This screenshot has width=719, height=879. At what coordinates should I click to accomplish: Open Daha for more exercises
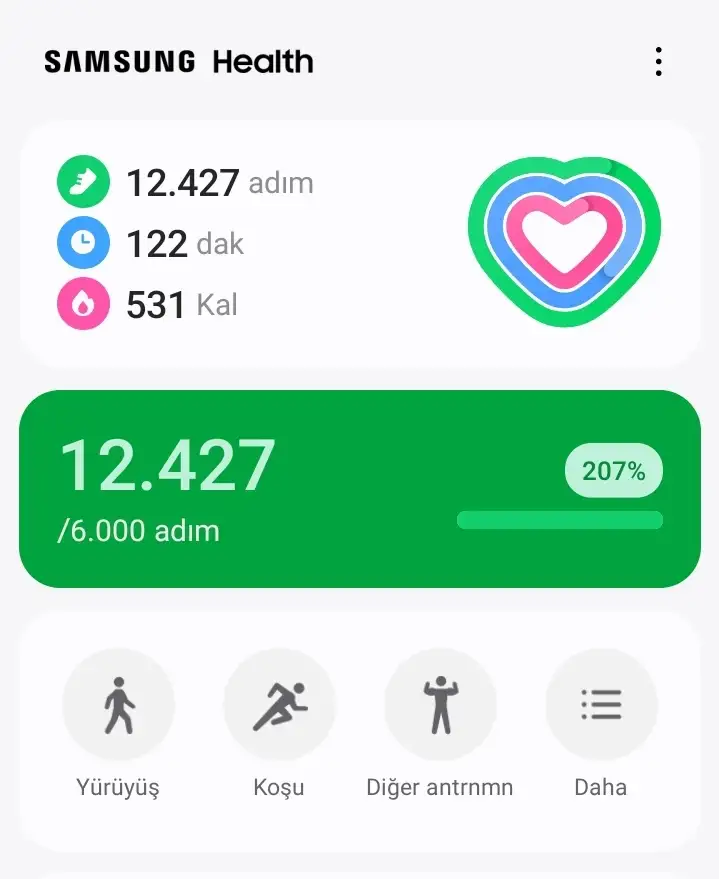(601, 705)
